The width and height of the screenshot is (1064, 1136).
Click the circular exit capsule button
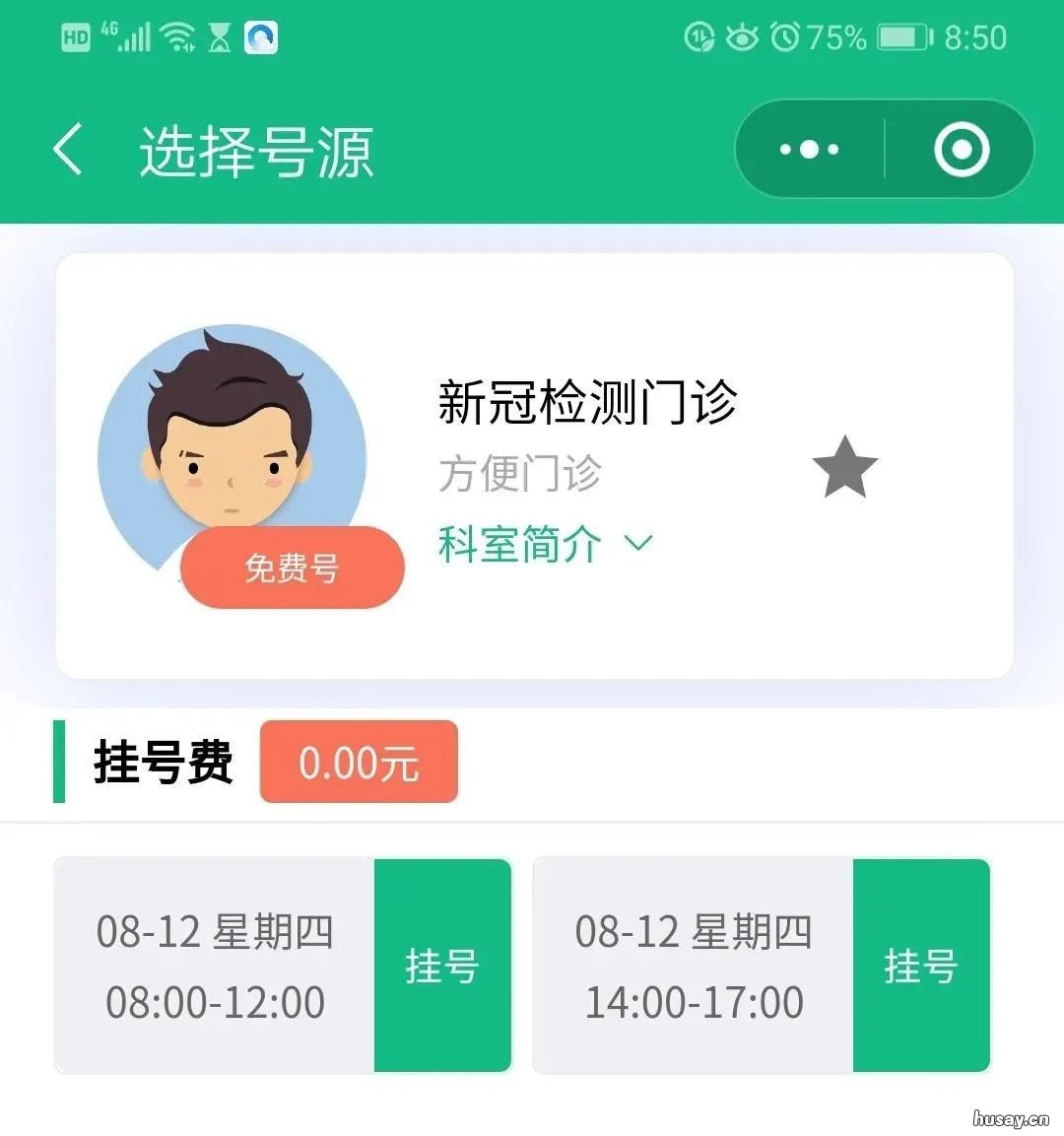click(961, 149)
